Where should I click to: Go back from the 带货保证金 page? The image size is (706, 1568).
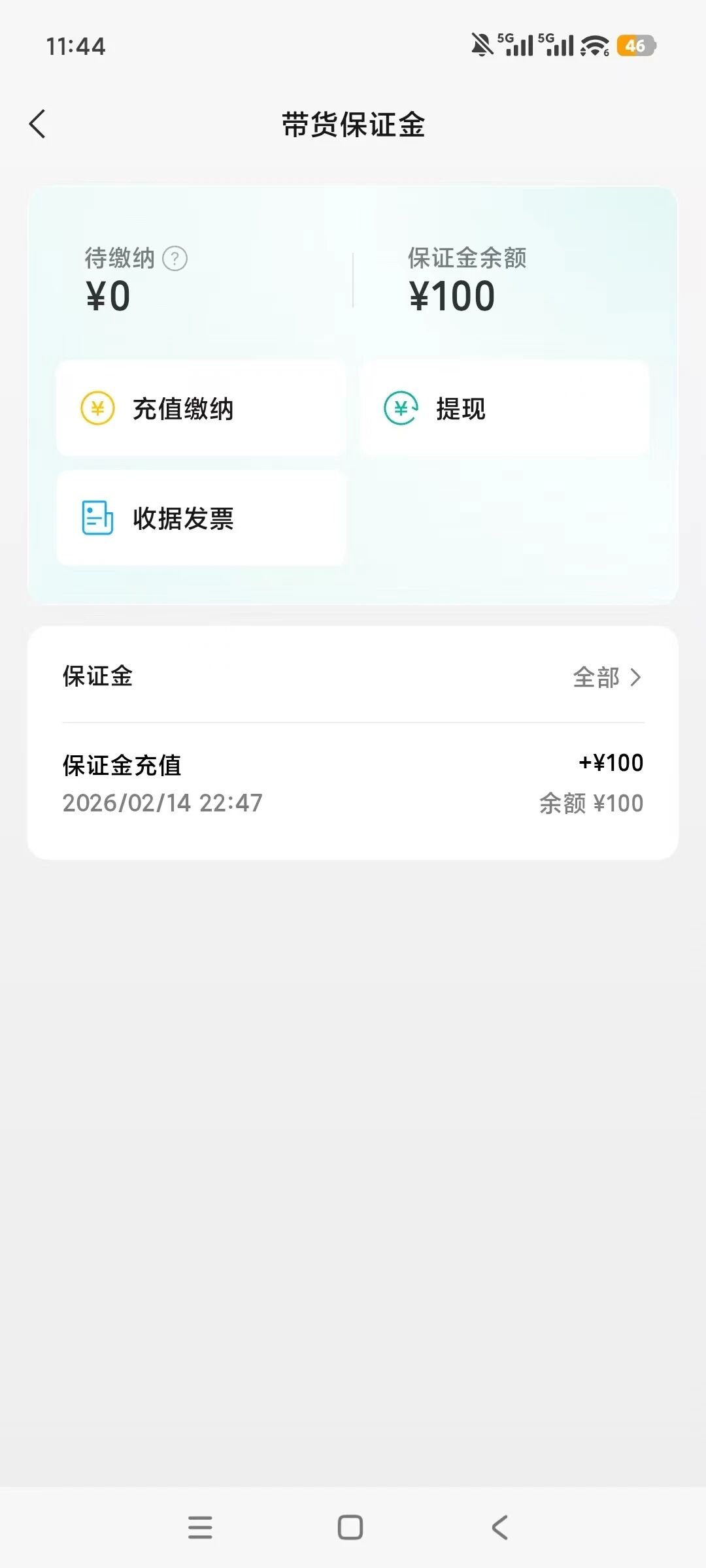pos(38,124)
